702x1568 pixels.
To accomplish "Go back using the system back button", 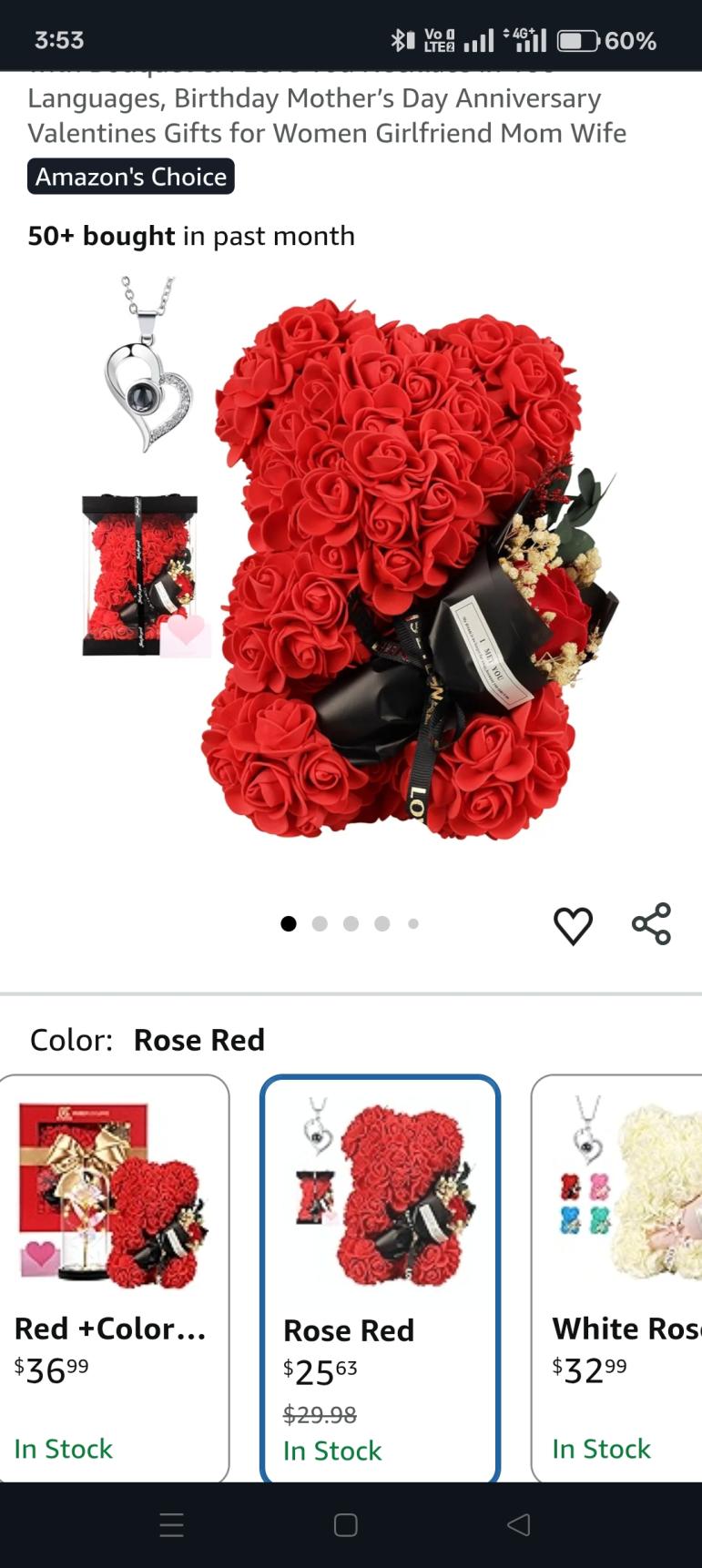I will point(518,1524).
